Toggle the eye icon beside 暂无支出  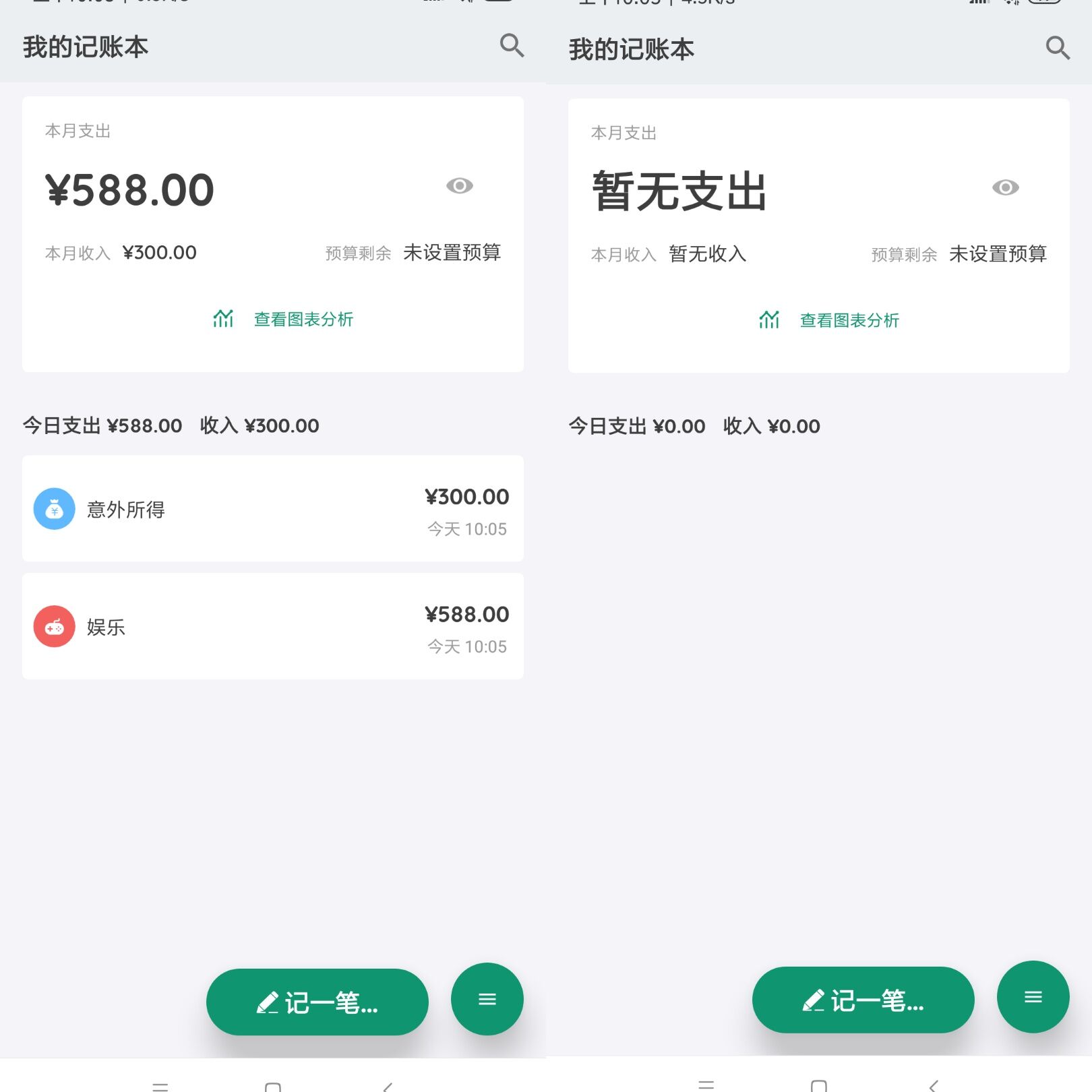[x=1005, y=187]
